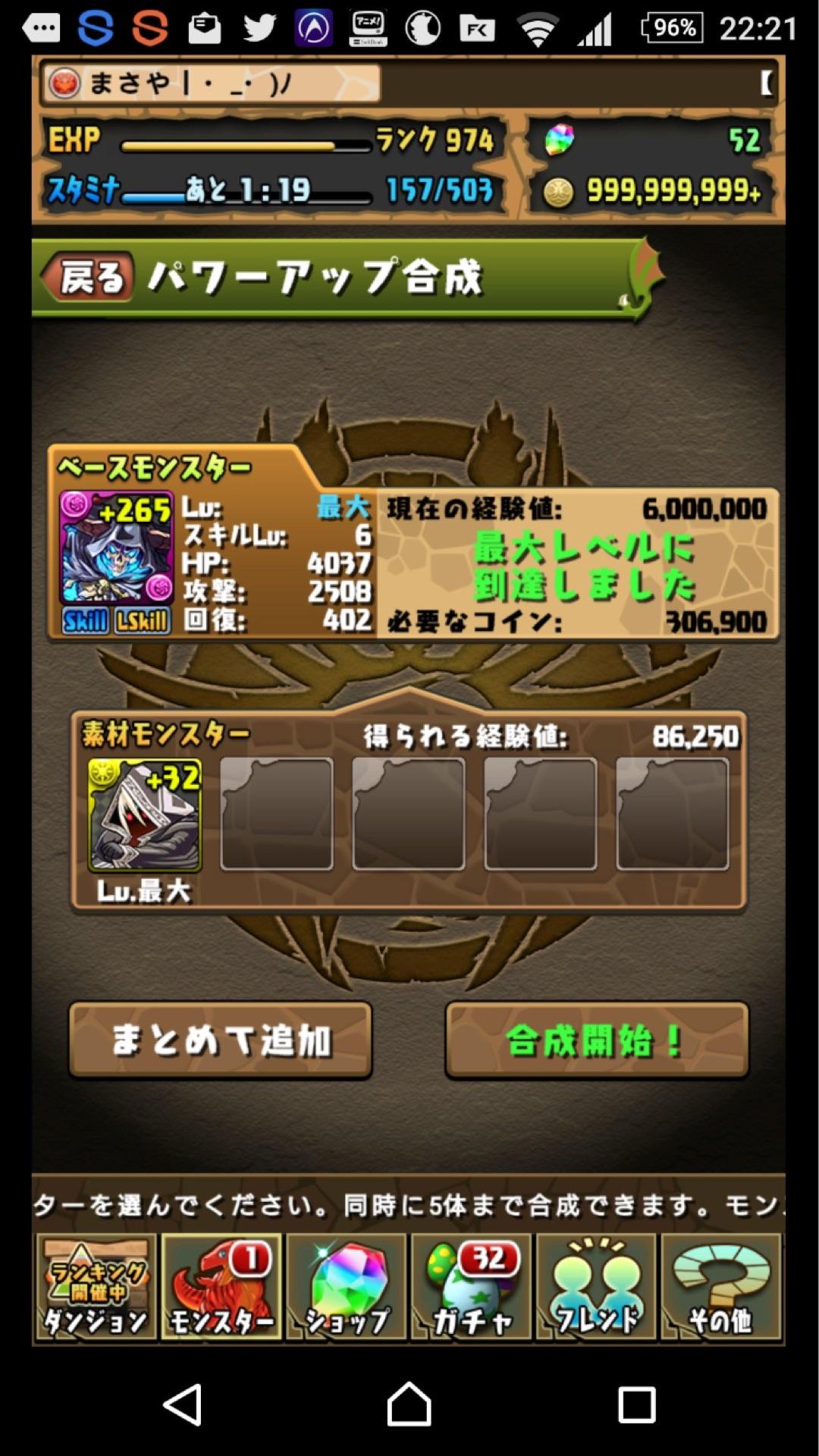The width and height of the screenshot is (819, 1456).
Task: Select the second empty material slot
Action: pos(408,814)
